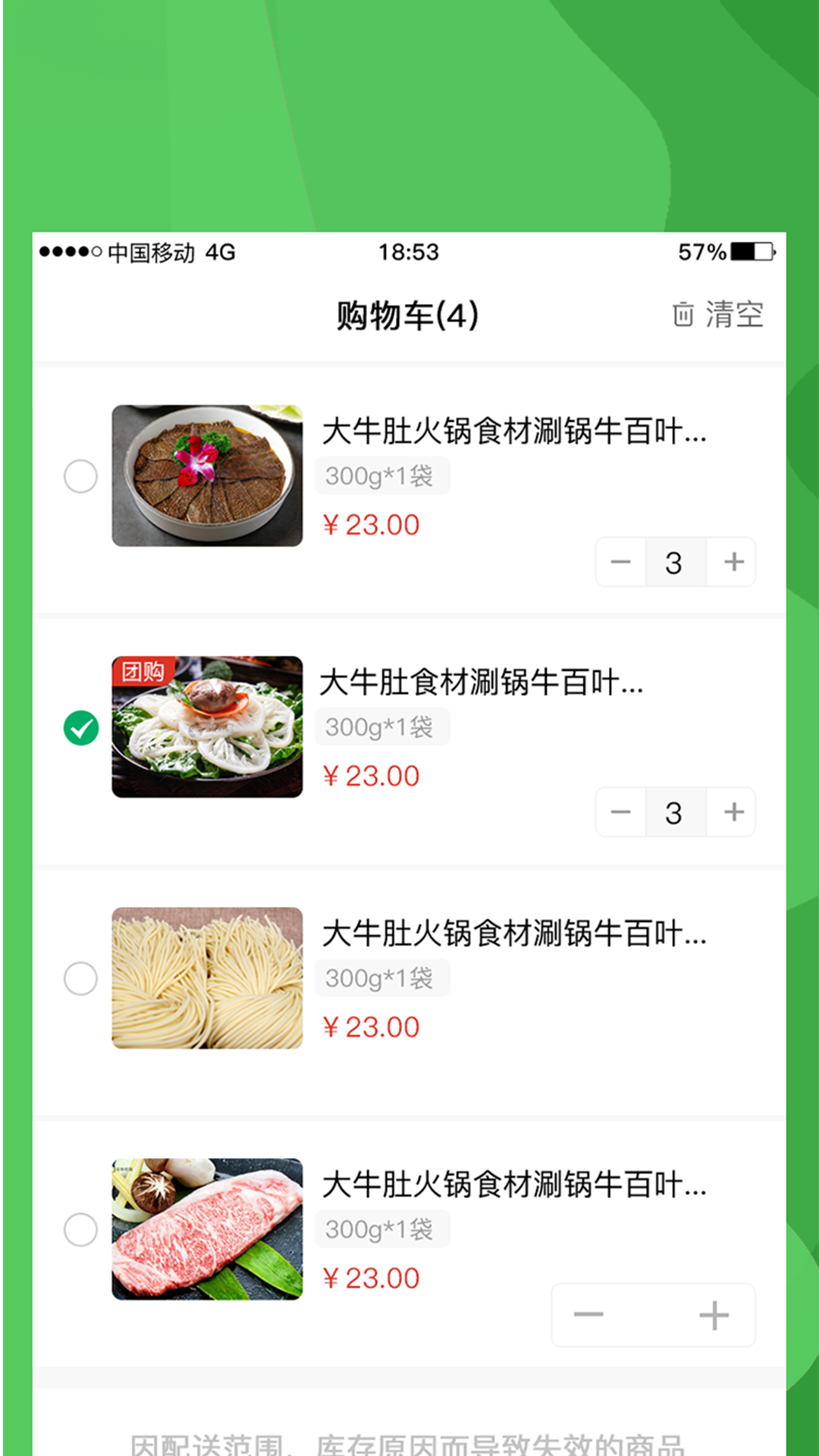The image size is (819, 1456).
Task: Click the minus icon on the 团购 item
Action: click(620, 812)
